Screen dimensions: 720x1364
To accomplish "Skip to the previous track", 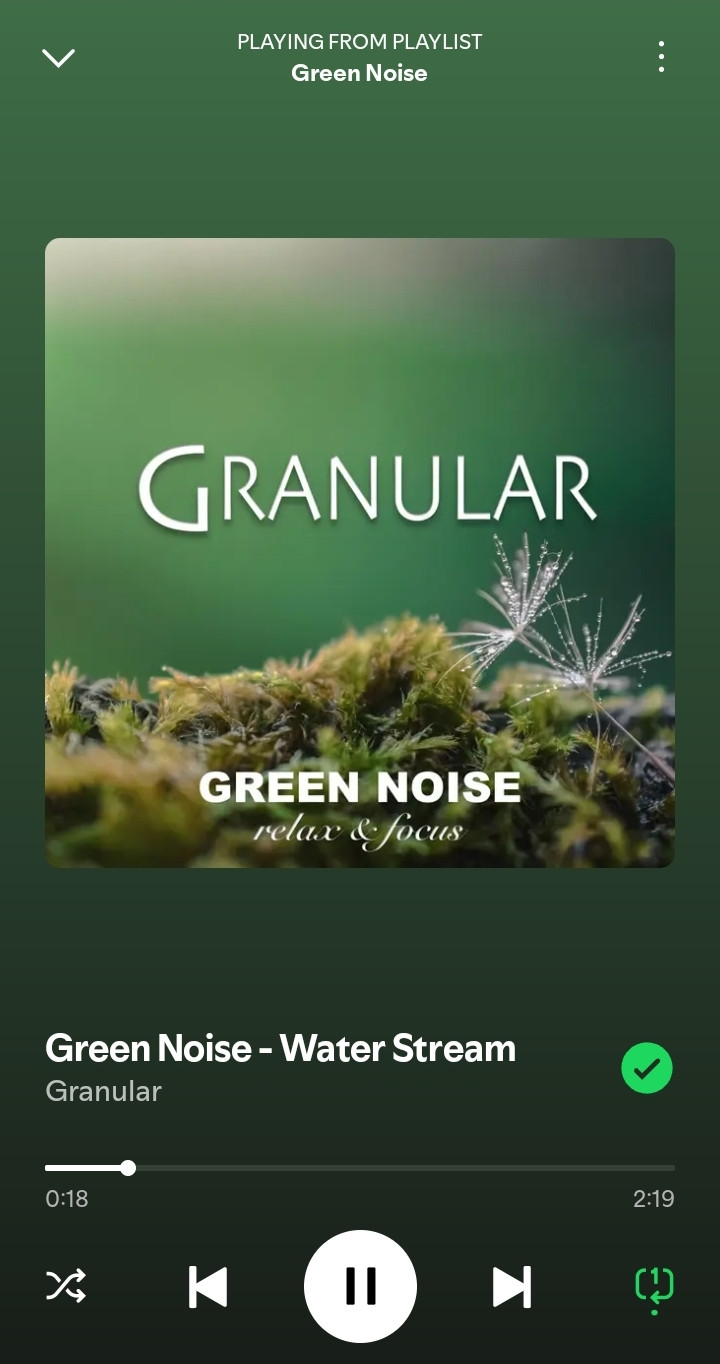I will [x=208, y=1287].
